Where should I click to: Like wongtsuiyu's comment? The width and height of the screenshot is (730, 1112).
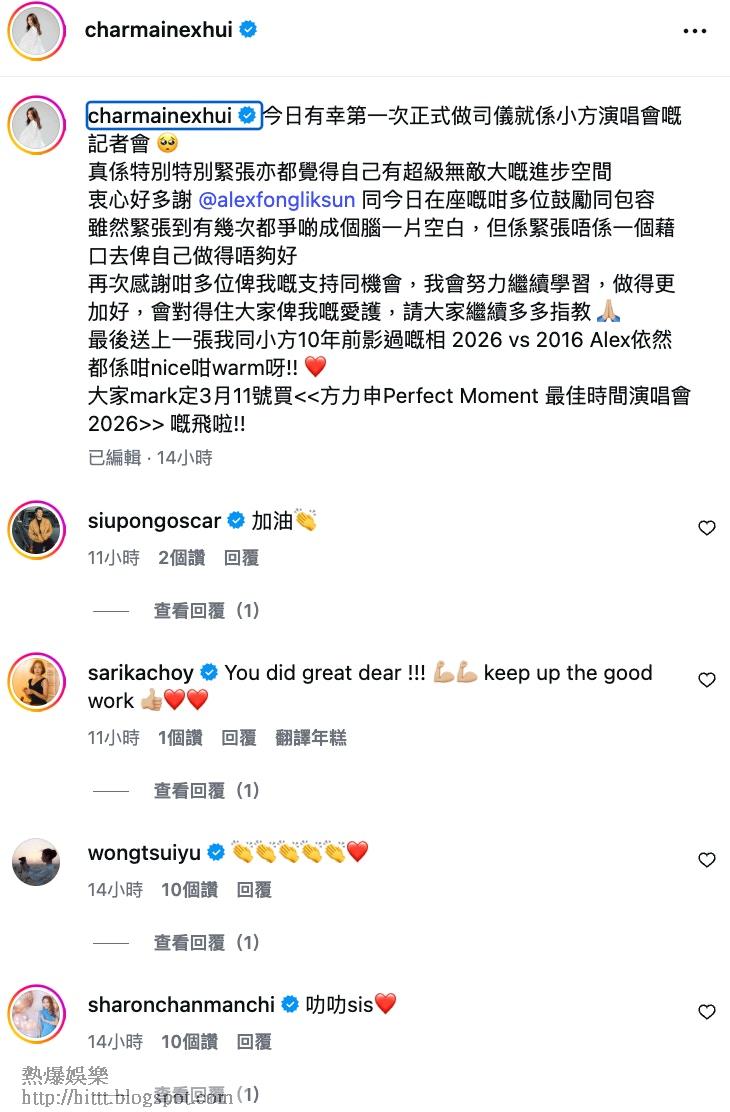point(707,860)
